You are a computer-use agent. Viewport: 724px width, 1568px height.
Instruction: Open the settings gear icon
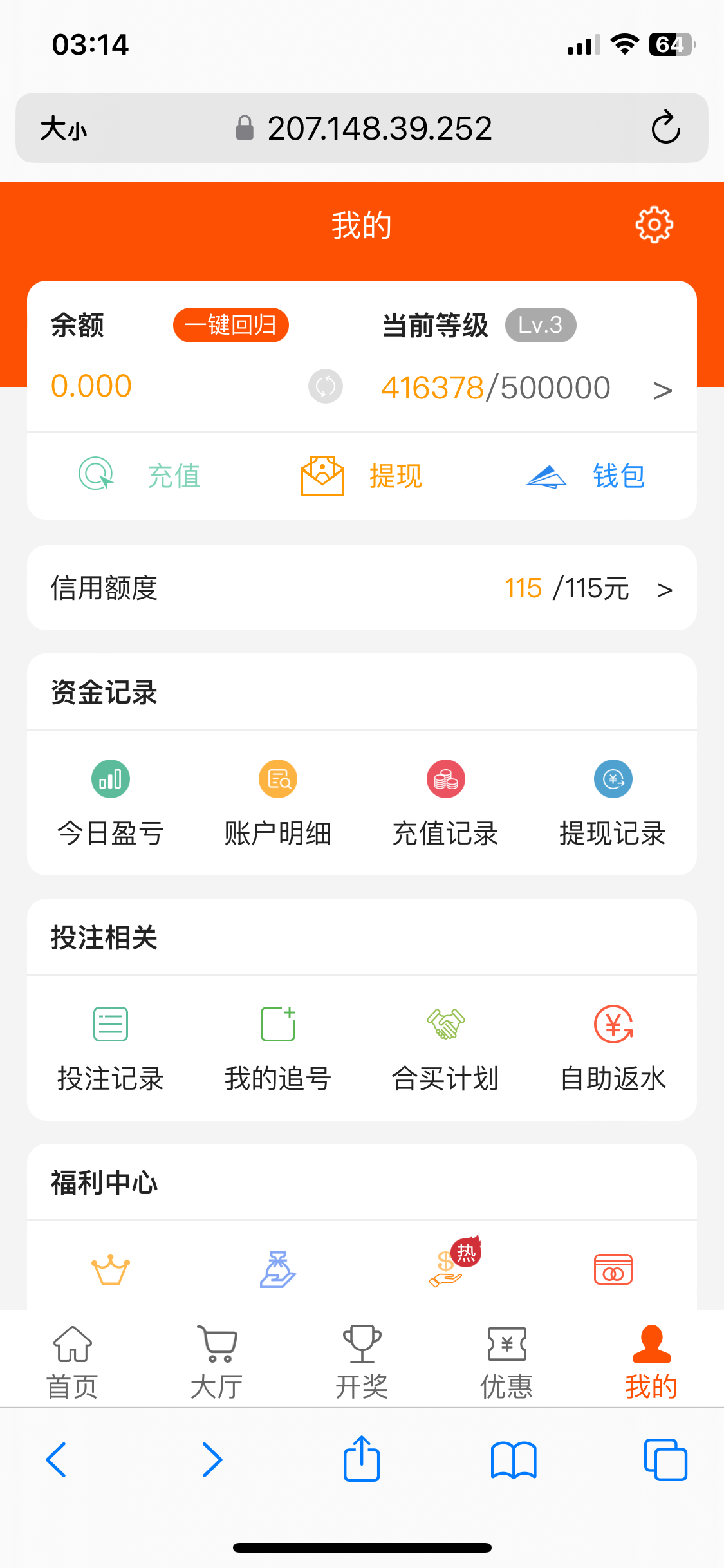(x=654, y=225)
